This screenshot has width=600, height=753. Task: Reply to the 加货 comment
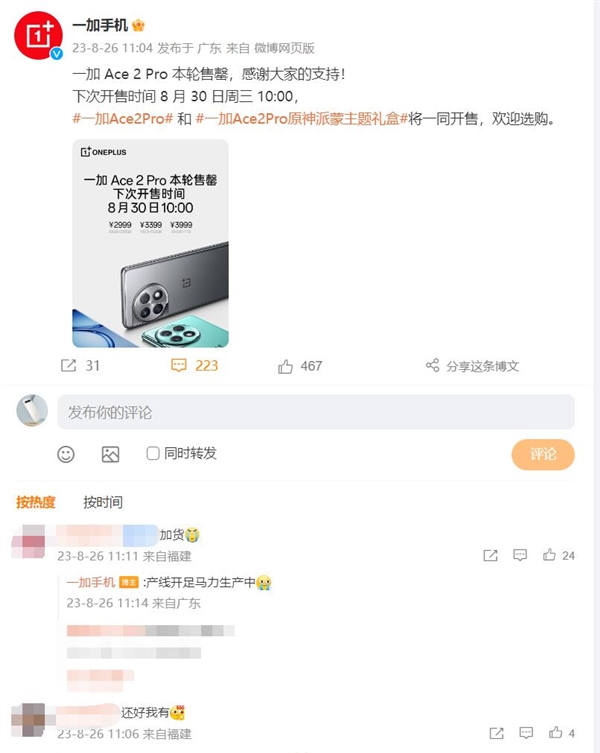tap(520, 555)
